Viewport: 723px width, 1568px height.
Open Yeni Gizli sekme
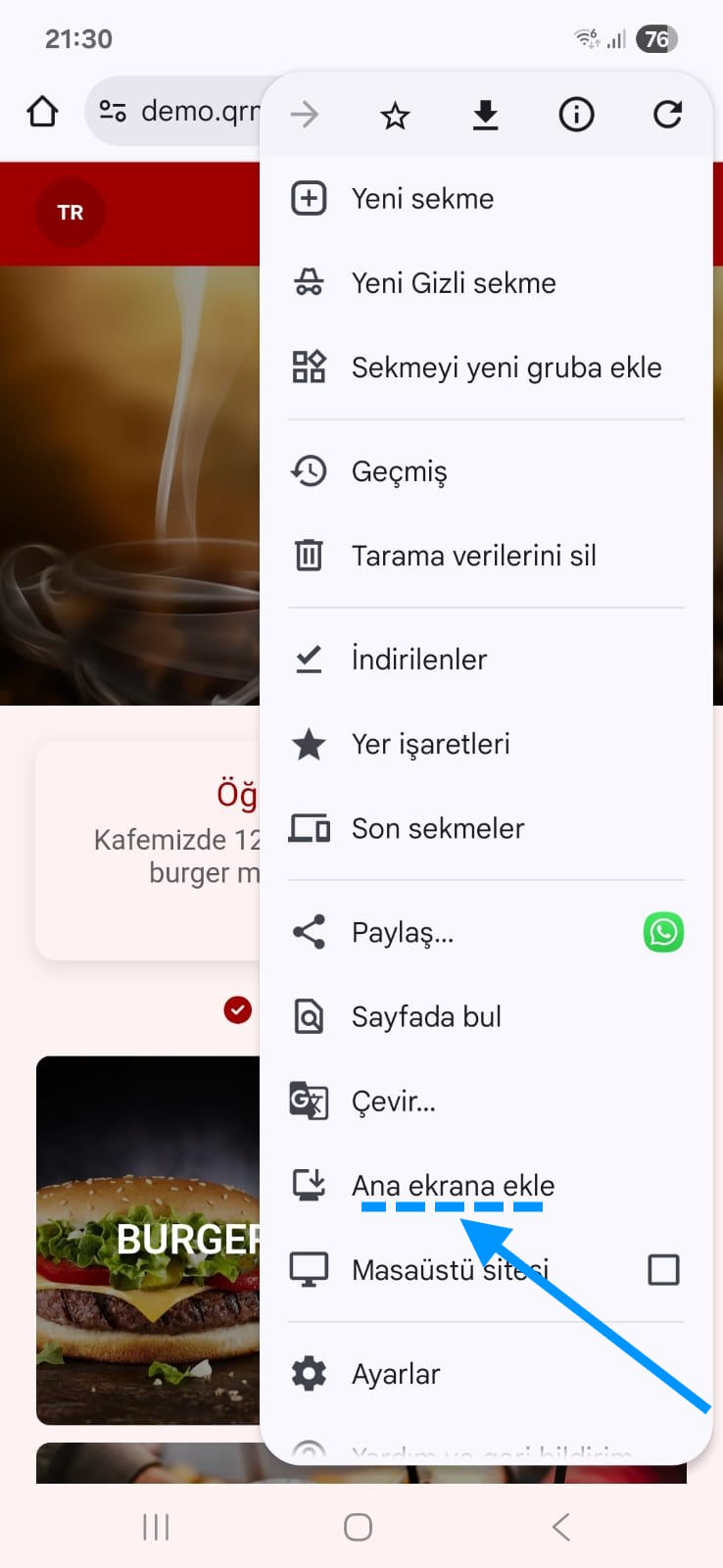(x=453, y=283)
